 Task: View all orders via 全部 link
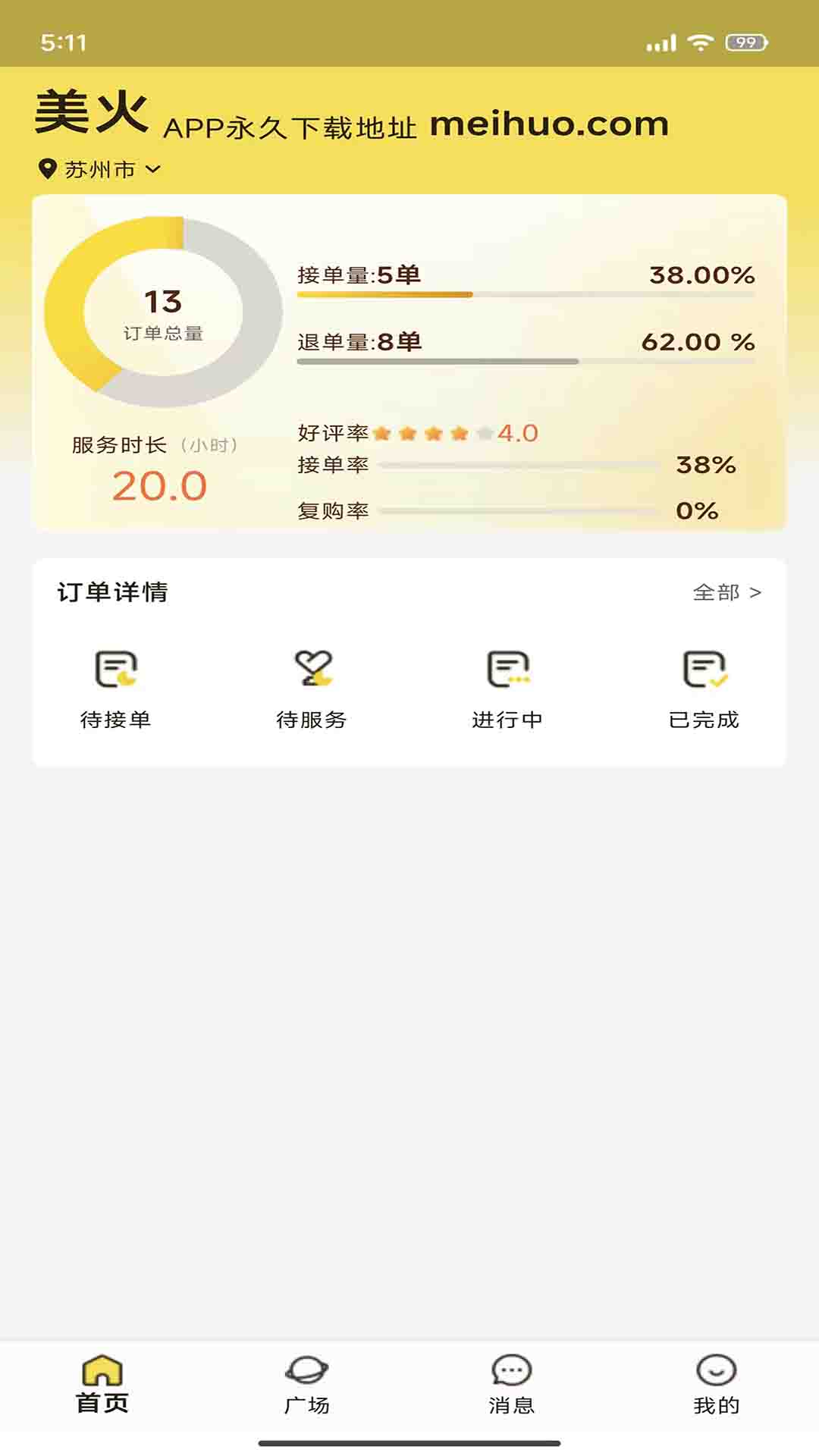coord(726,592)
